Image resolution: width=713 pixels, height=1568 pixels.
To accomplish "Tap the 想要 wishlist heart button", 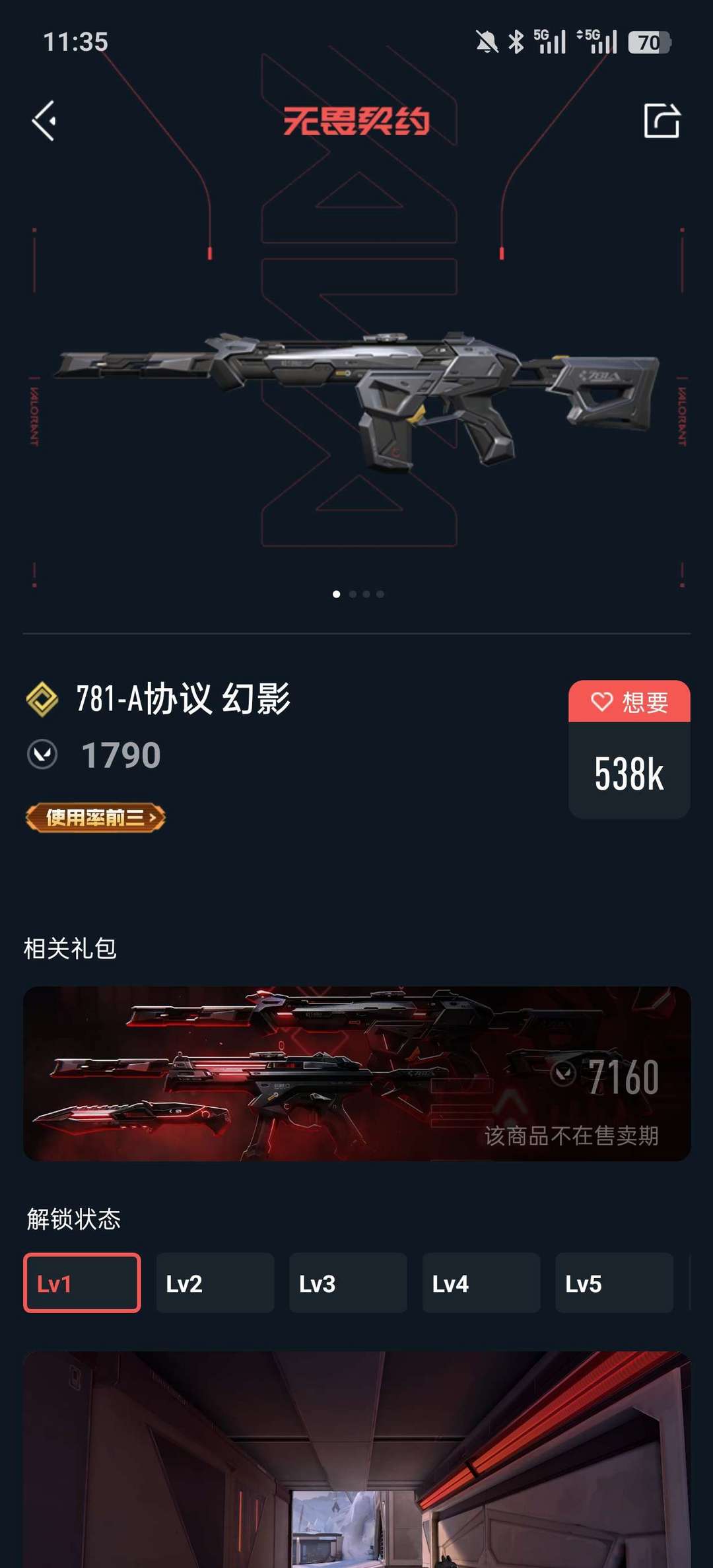I will (629, 702).
